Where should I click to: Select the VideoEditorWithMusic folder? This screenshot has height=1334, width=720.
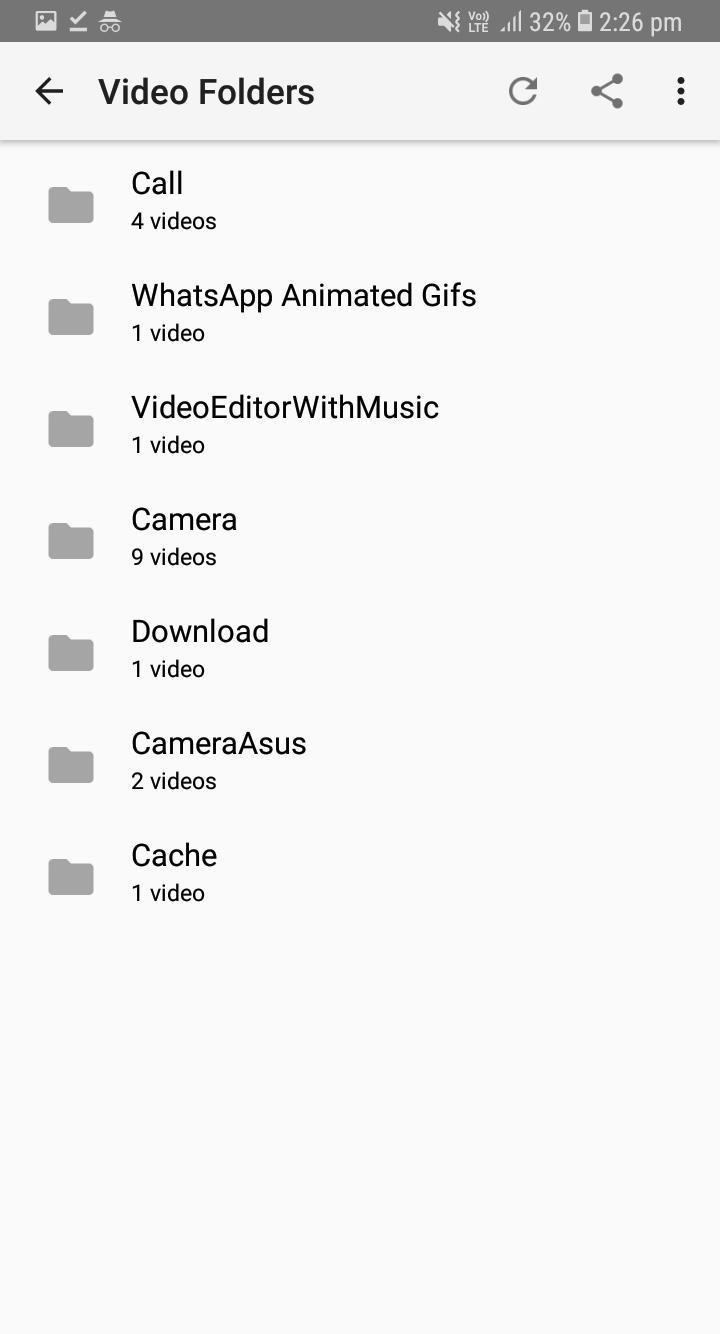[360, 428]
